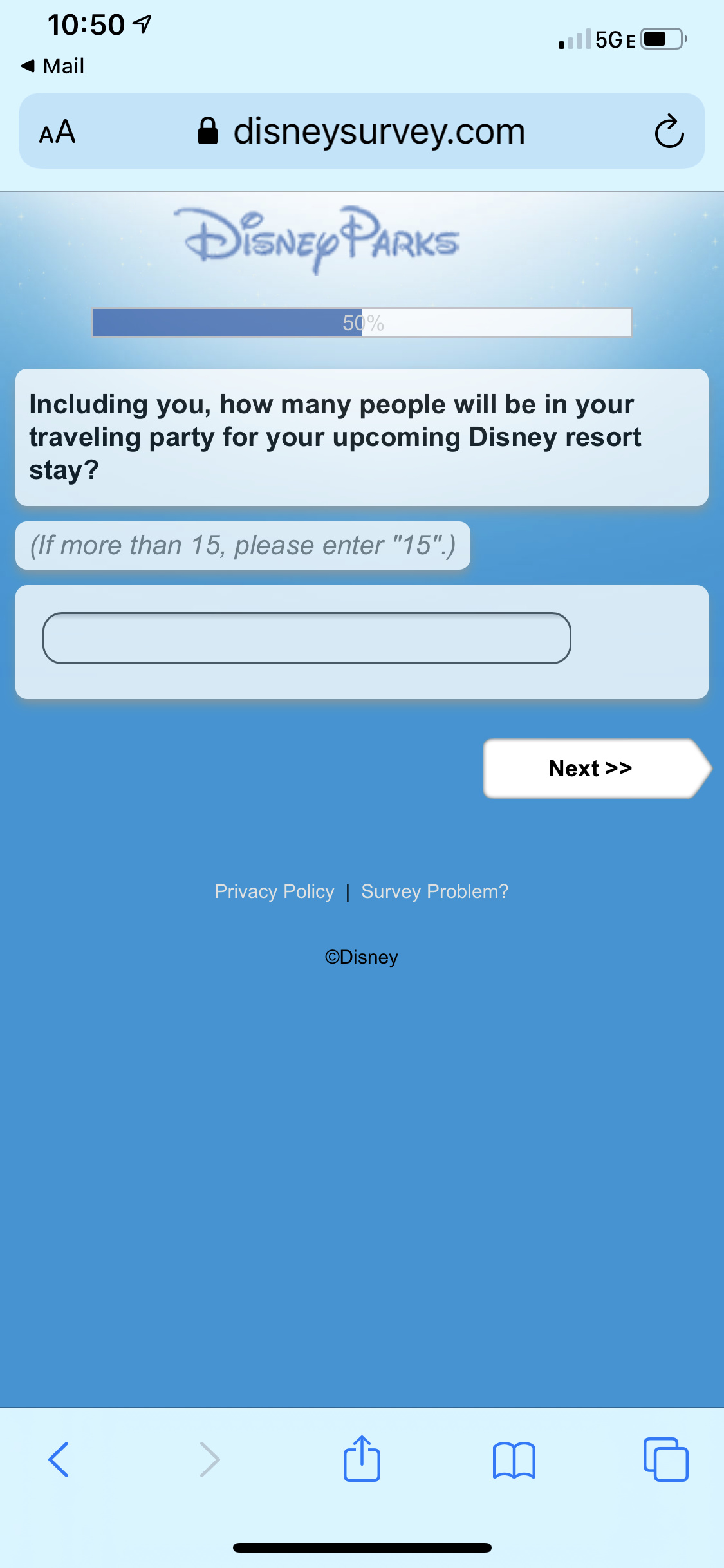The image size is (724, 1568).
Task: Open the Survey Problem? link
Action: (434, 891)
